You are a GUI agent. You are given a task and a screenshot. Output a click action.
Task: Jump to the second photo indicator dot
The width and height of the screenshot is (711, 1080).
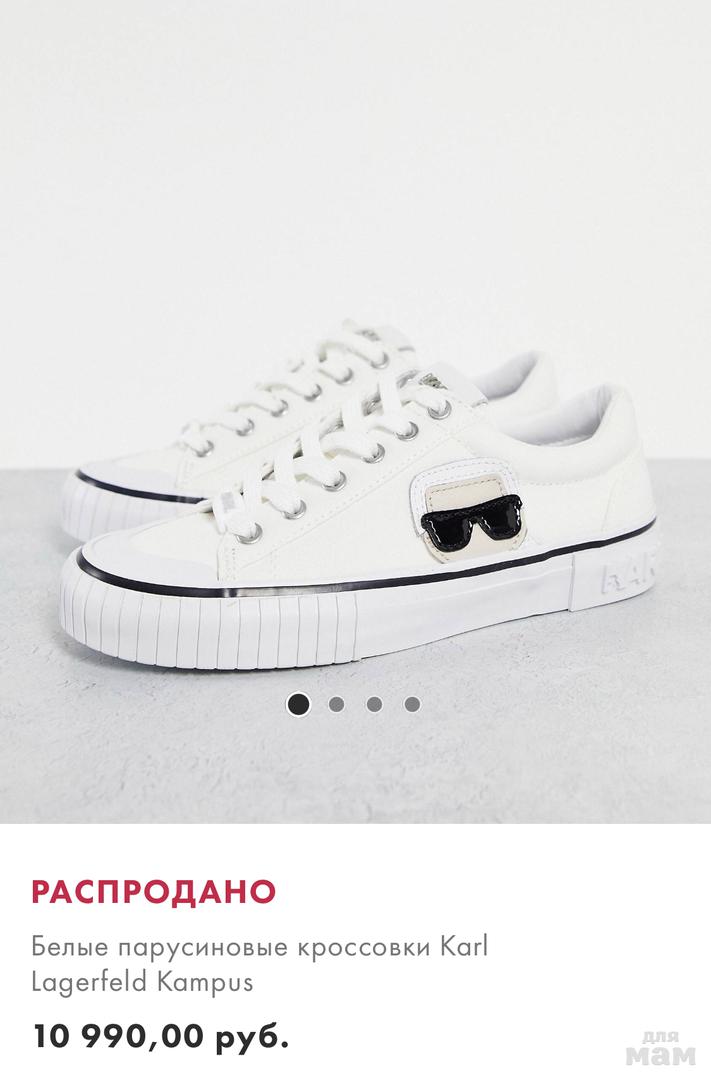pos(336,704)
